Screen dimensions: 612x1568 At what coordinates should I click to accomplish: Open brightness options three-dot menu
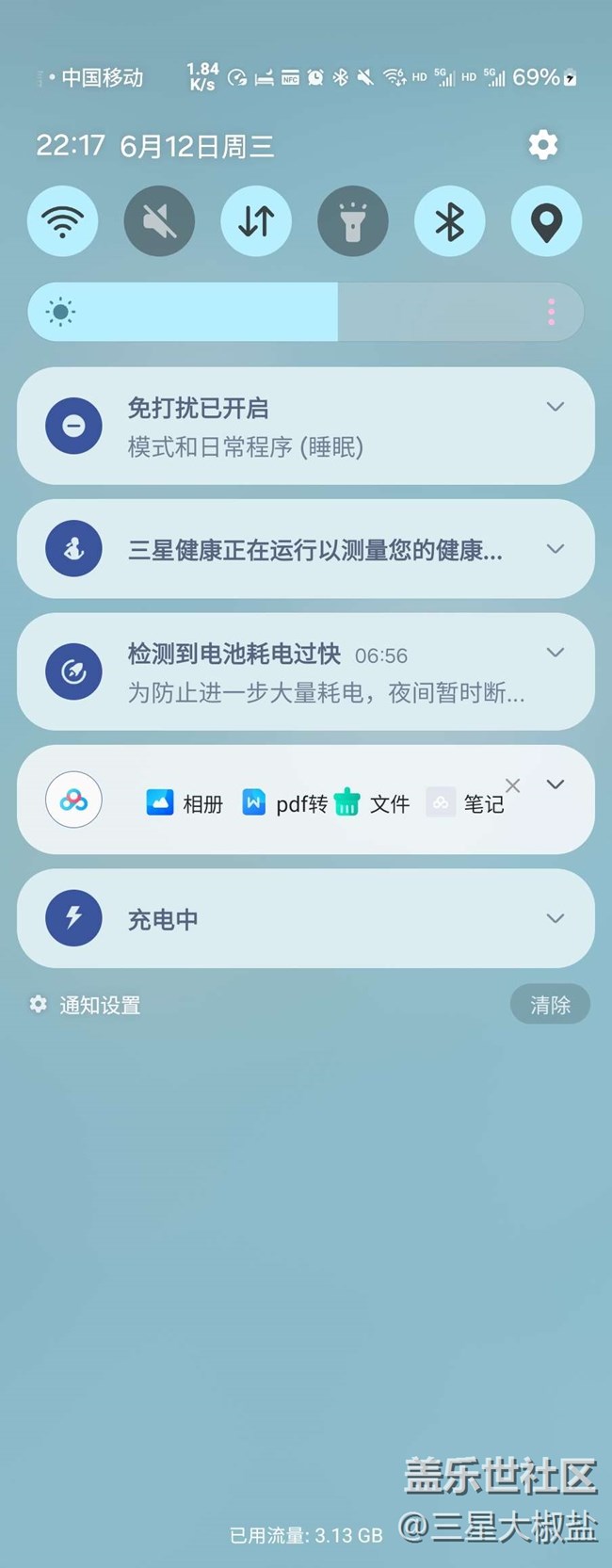(551, 312)
